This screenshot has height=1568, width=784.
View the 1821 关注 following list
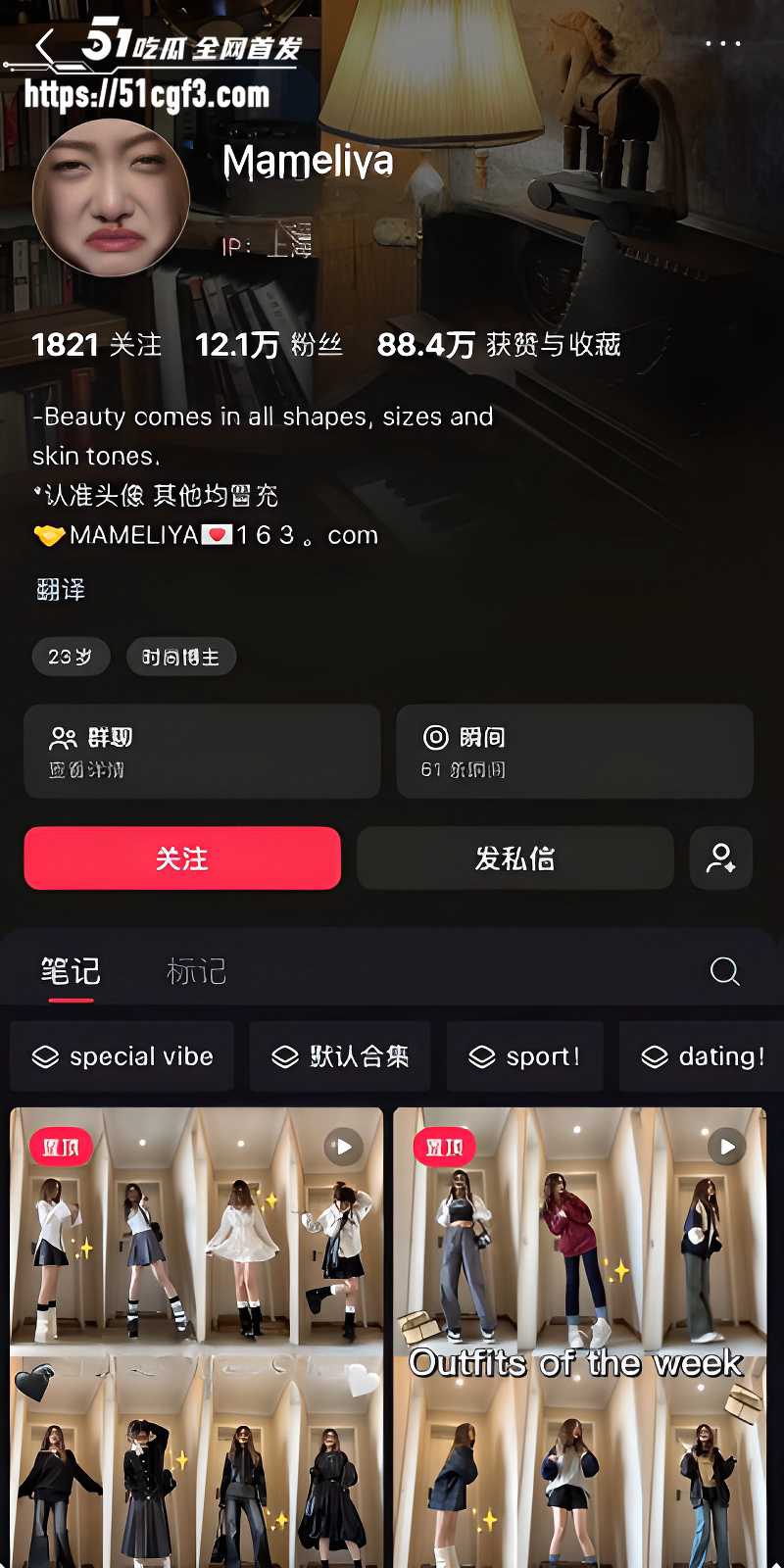(x=96, y=345)
